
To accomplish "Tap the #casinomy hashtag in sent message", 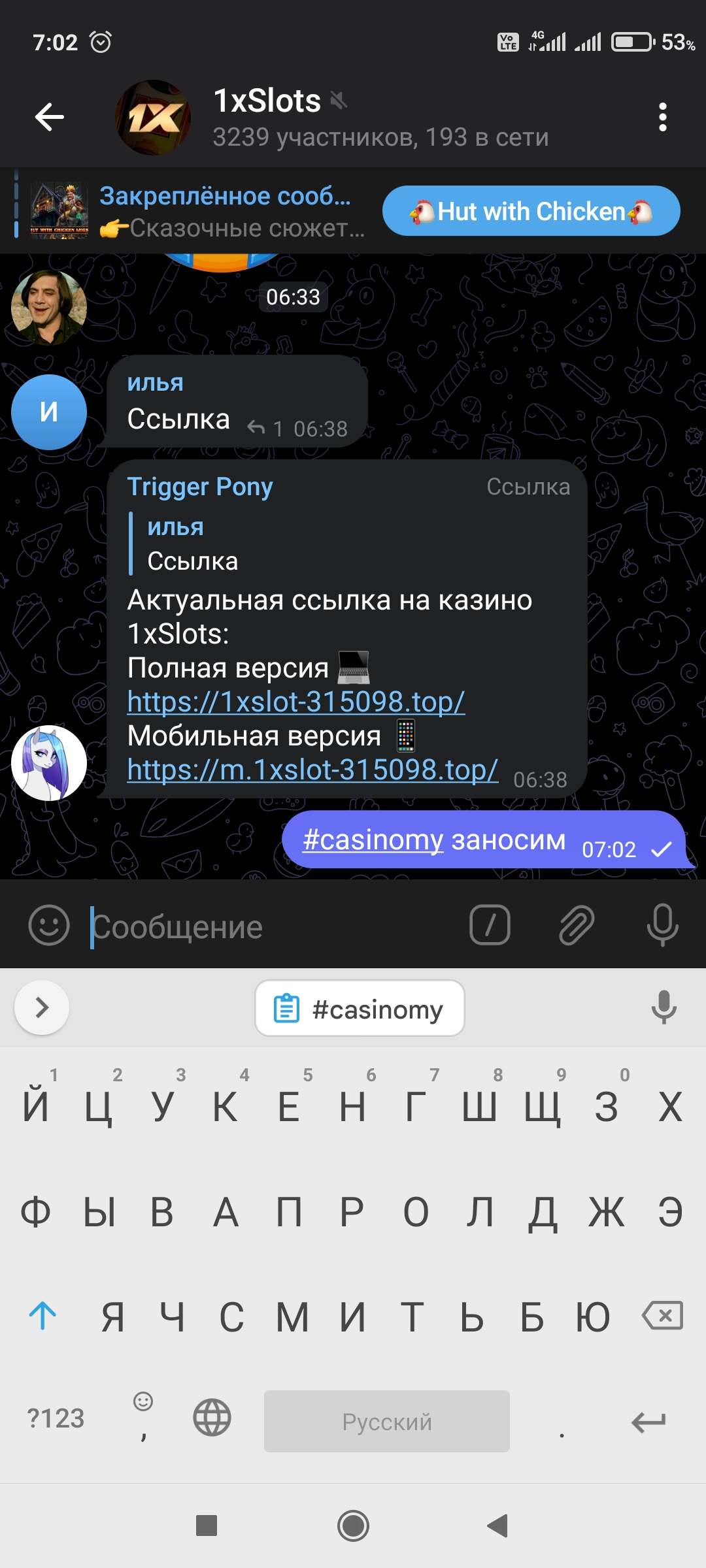I will (373, 840).
